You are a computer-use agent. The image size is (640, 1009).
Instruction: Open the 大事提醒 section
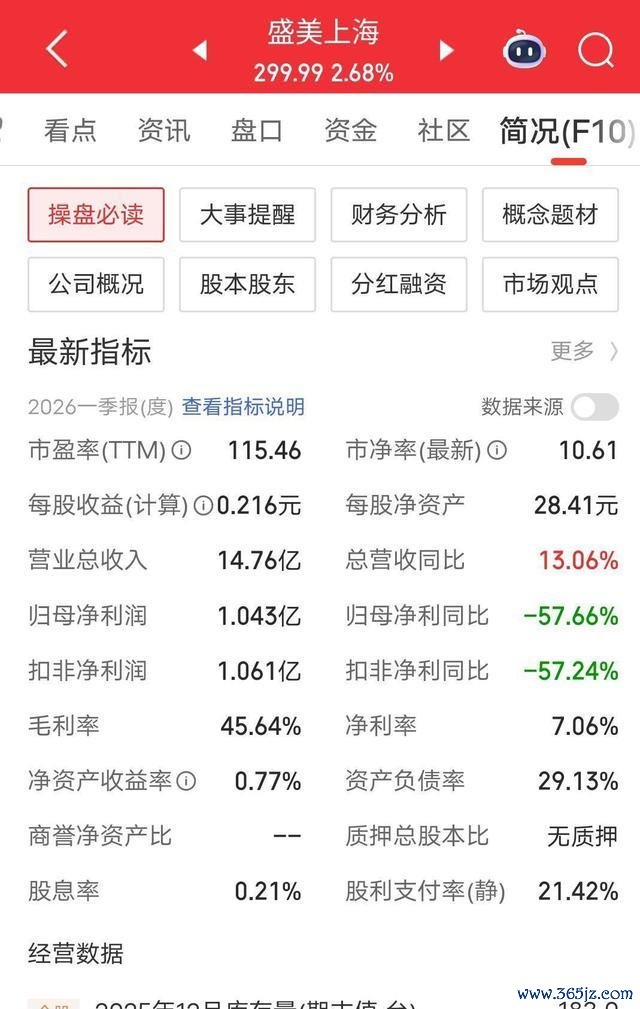pyautogui.click(x=248, y=215)
